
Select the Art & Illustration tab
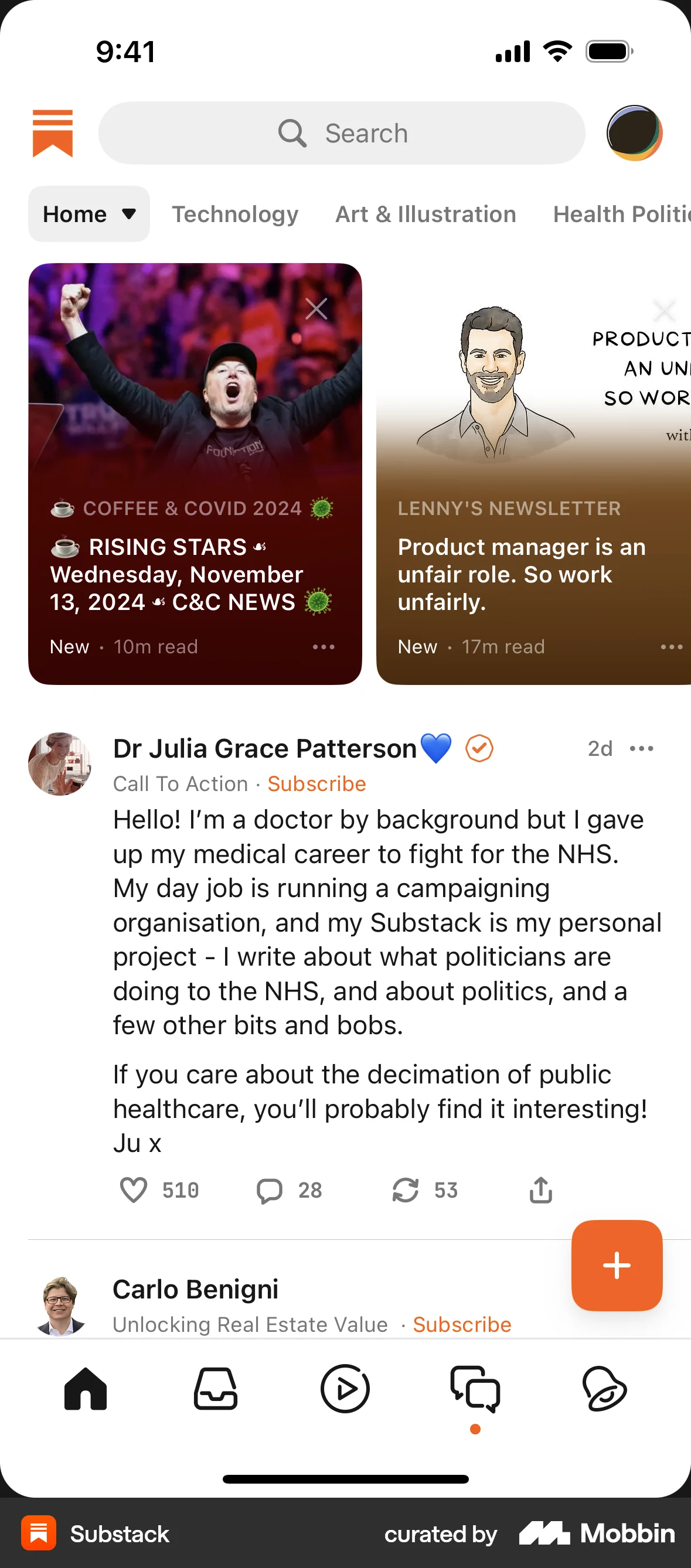[x=426, y=214]
